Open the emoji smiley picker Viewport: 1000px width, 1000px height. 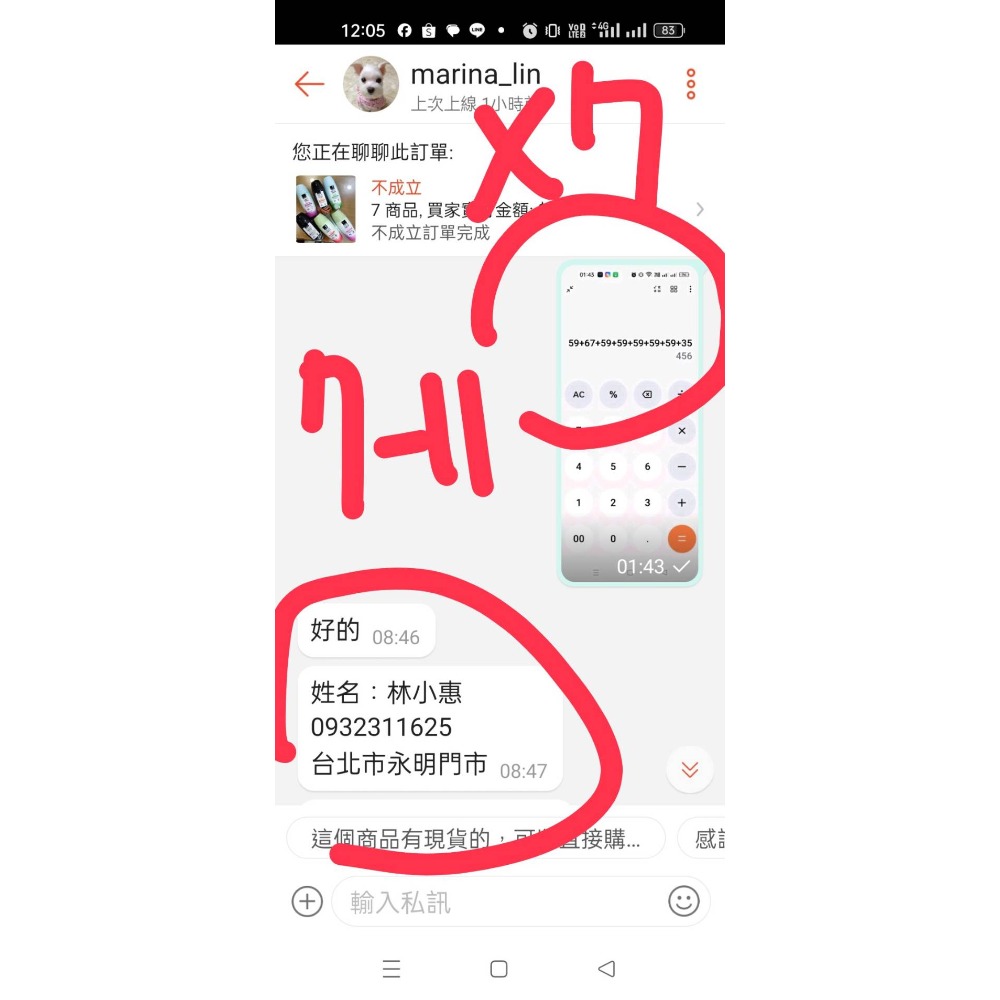(x=684, y=901)
